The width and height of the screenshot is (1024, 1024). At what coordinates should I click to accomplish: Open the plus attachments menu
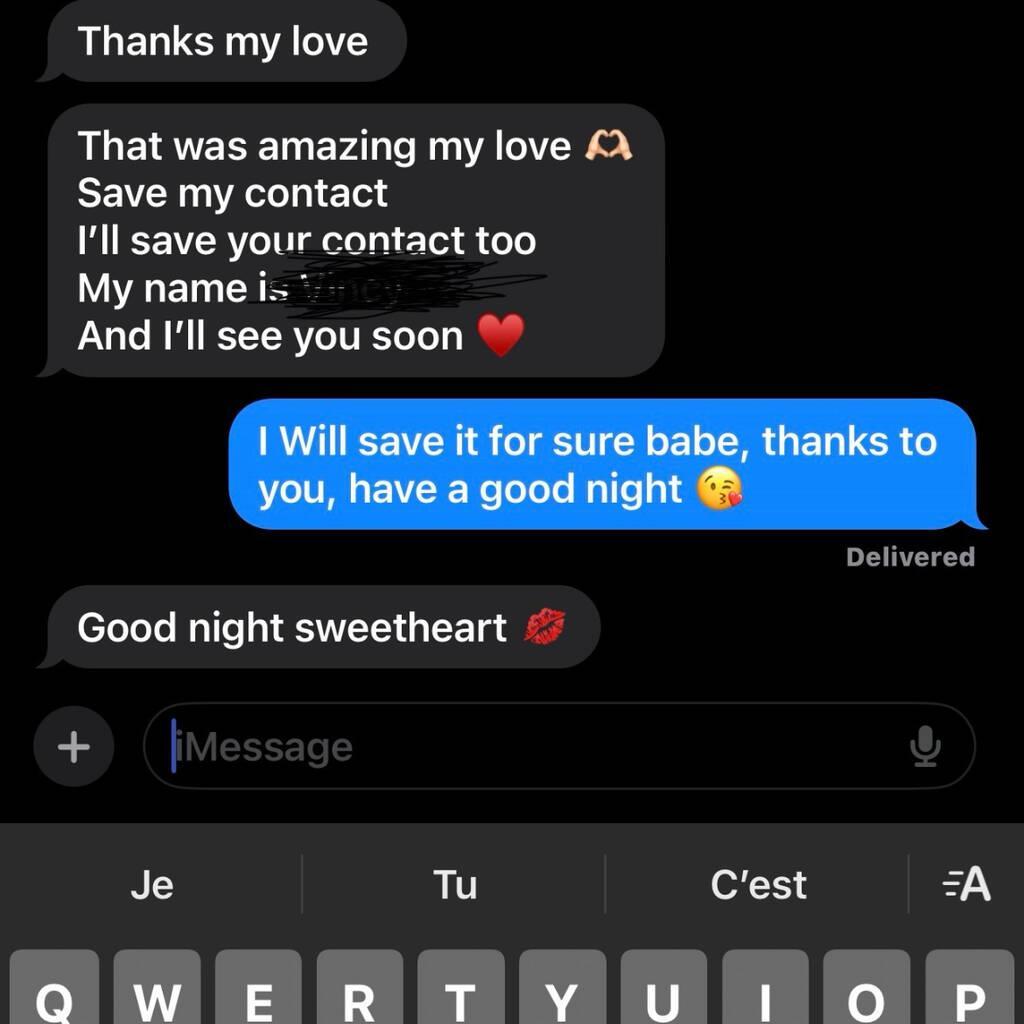pos(72,746)
